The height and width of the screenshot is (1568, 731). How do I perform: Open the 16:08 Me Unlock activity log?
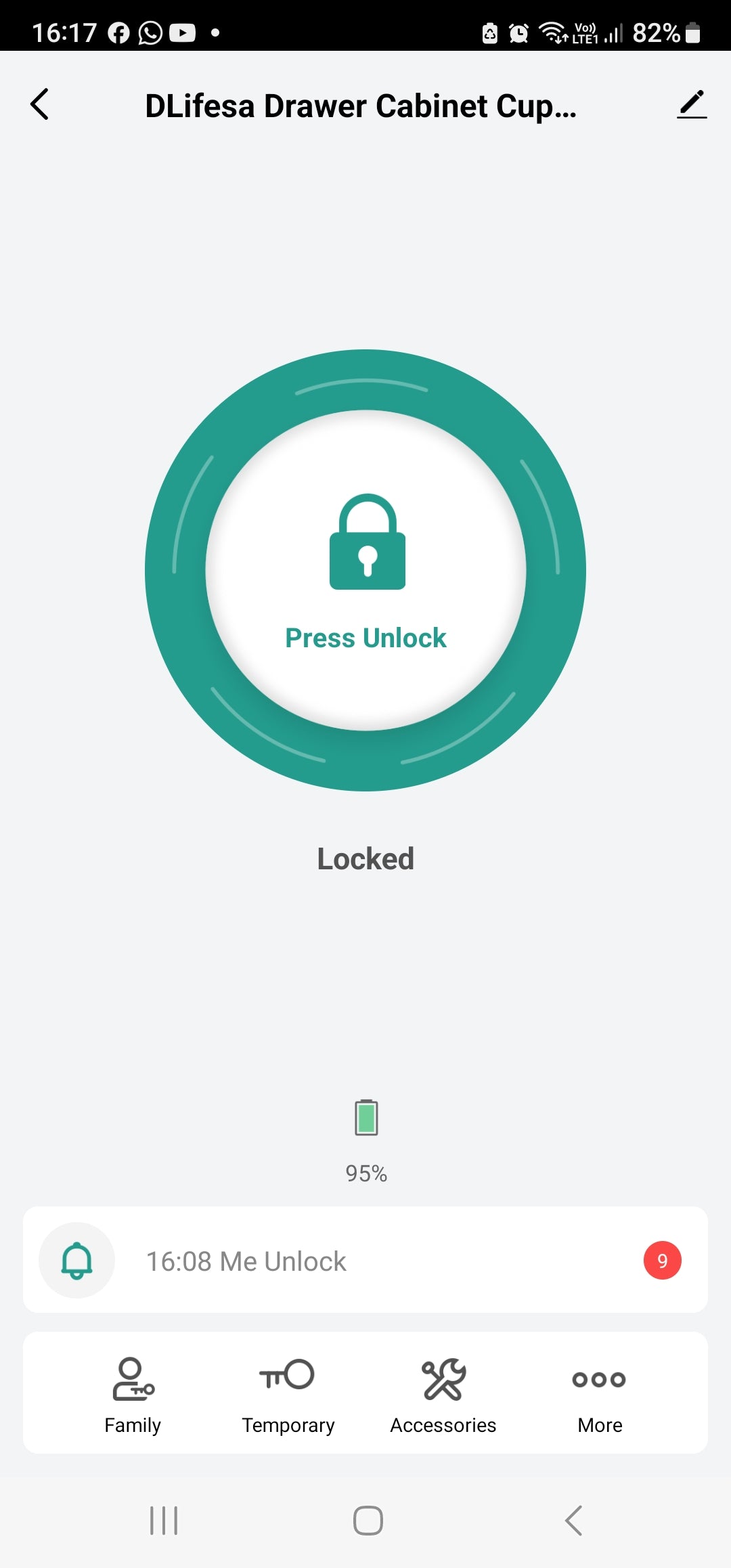pyautogui.click(x=365, y=1261)
